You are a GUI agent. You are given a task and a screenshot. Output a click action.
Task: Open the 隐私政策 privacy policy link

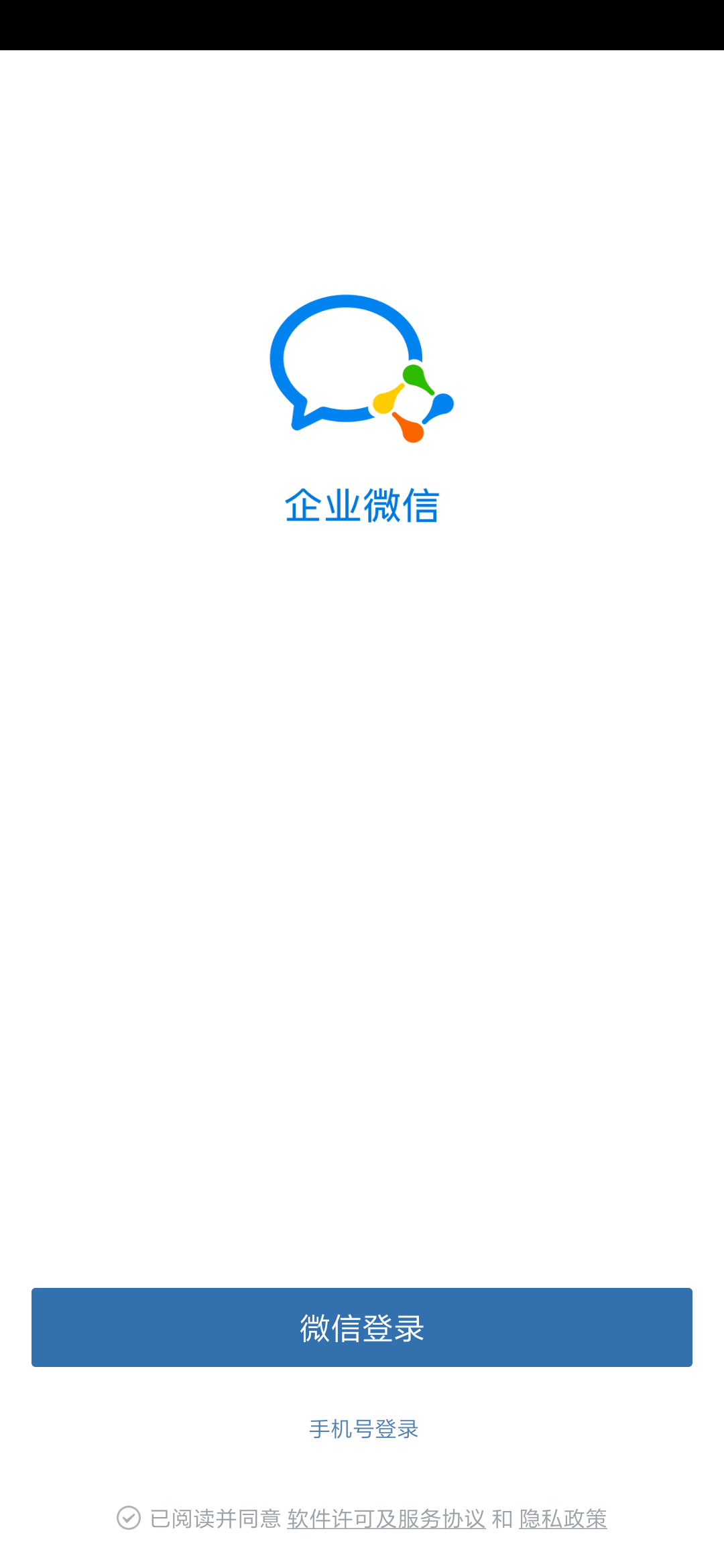tap(563, 1518)
